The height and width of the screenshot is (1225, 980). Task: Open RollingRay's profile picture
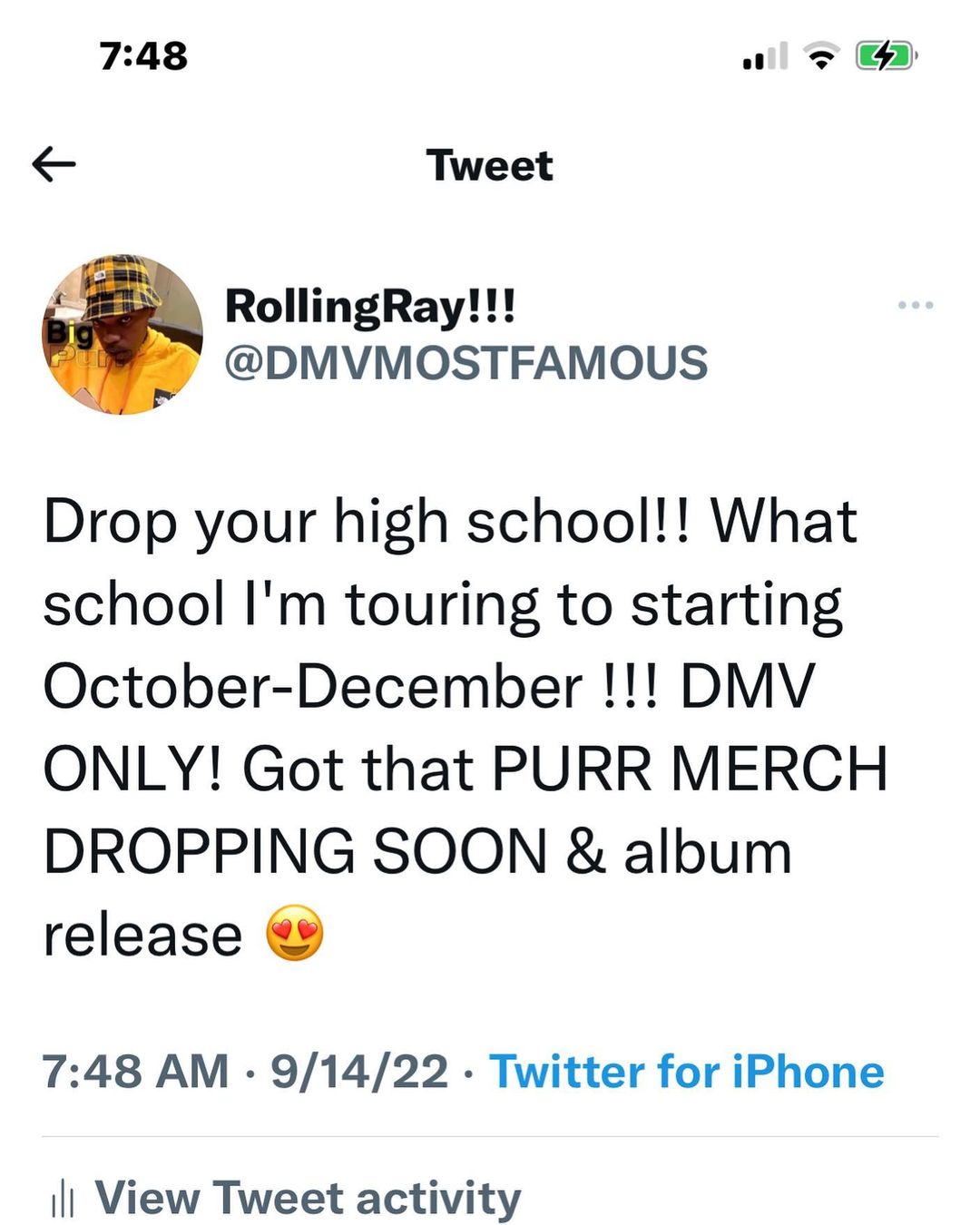pyautogui.click(x=122, y=335)
